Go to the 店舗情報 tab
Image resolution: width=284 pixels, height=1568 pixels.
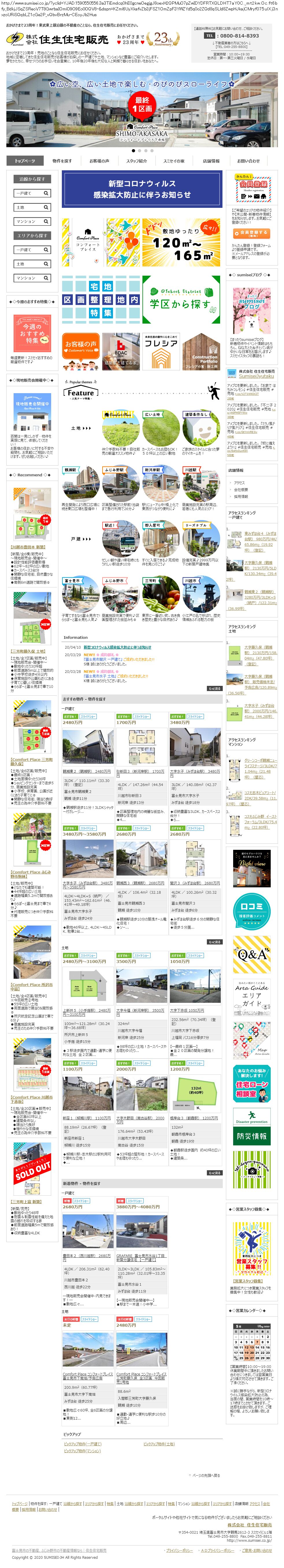coord(211,161)
